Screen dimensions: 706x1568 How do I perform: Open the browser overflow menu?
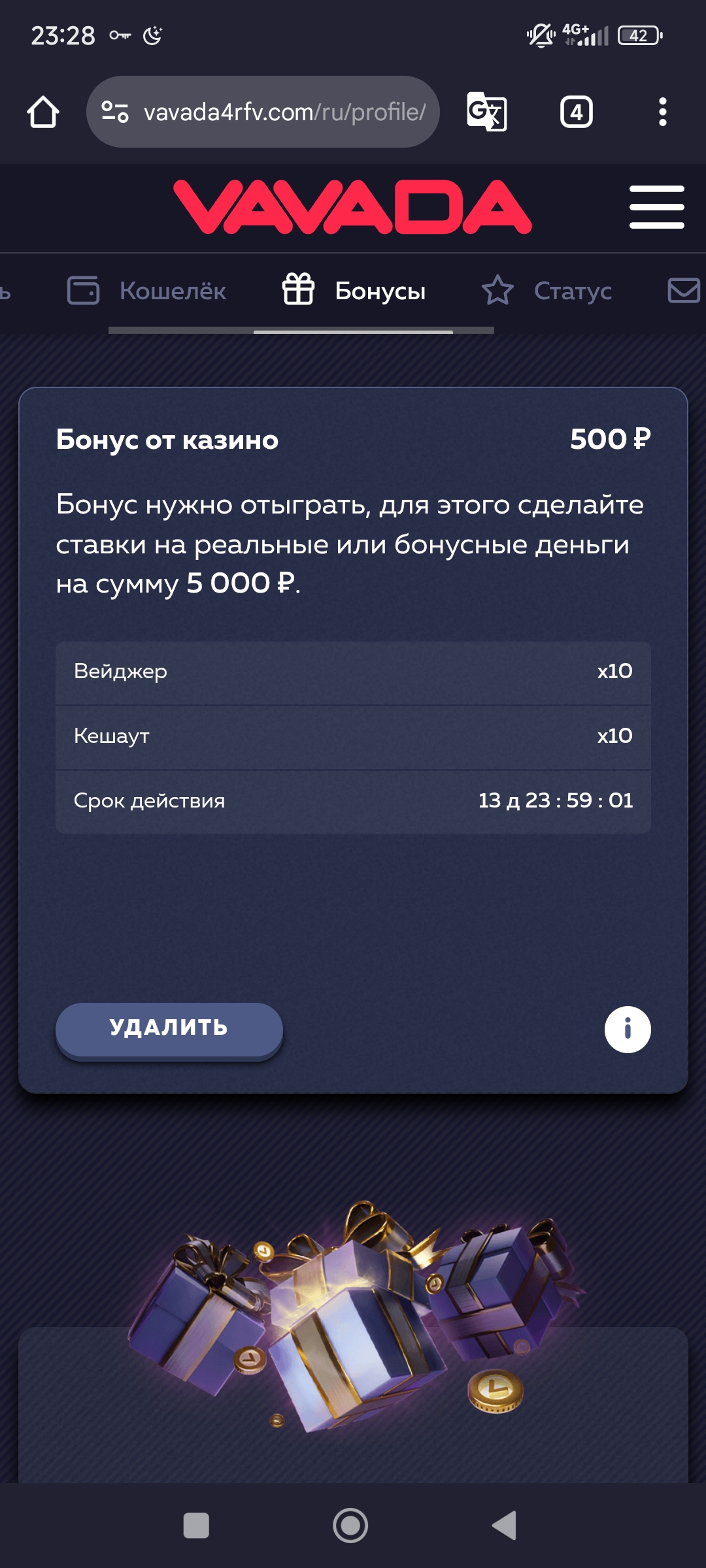point(662,112)
